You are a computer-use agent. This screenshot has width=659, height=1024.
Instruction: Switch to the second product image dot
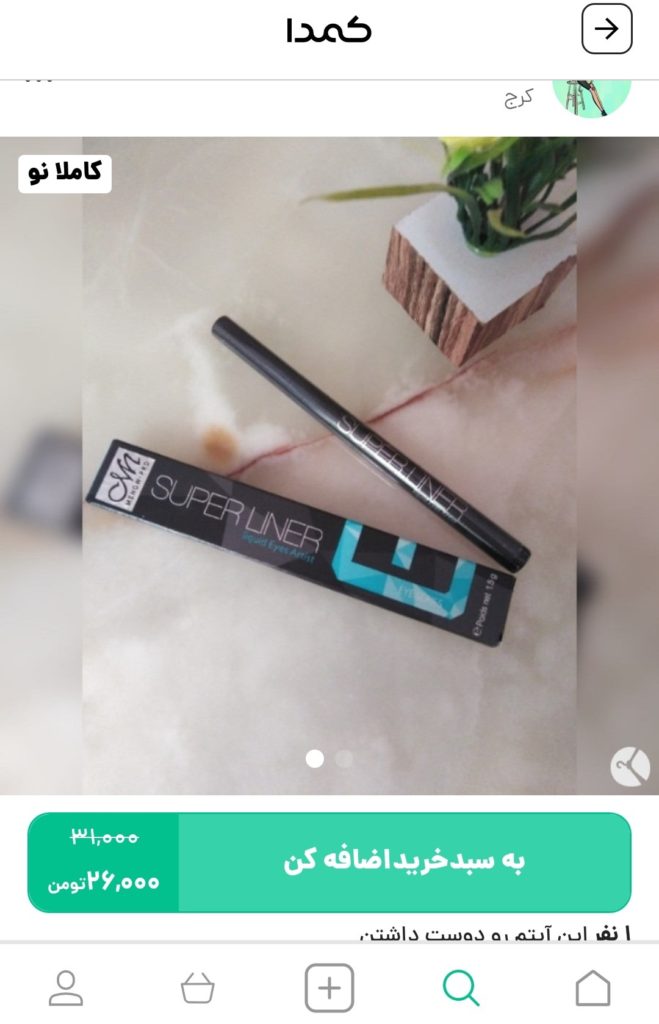pyautogui.click(x=344, y=759)
